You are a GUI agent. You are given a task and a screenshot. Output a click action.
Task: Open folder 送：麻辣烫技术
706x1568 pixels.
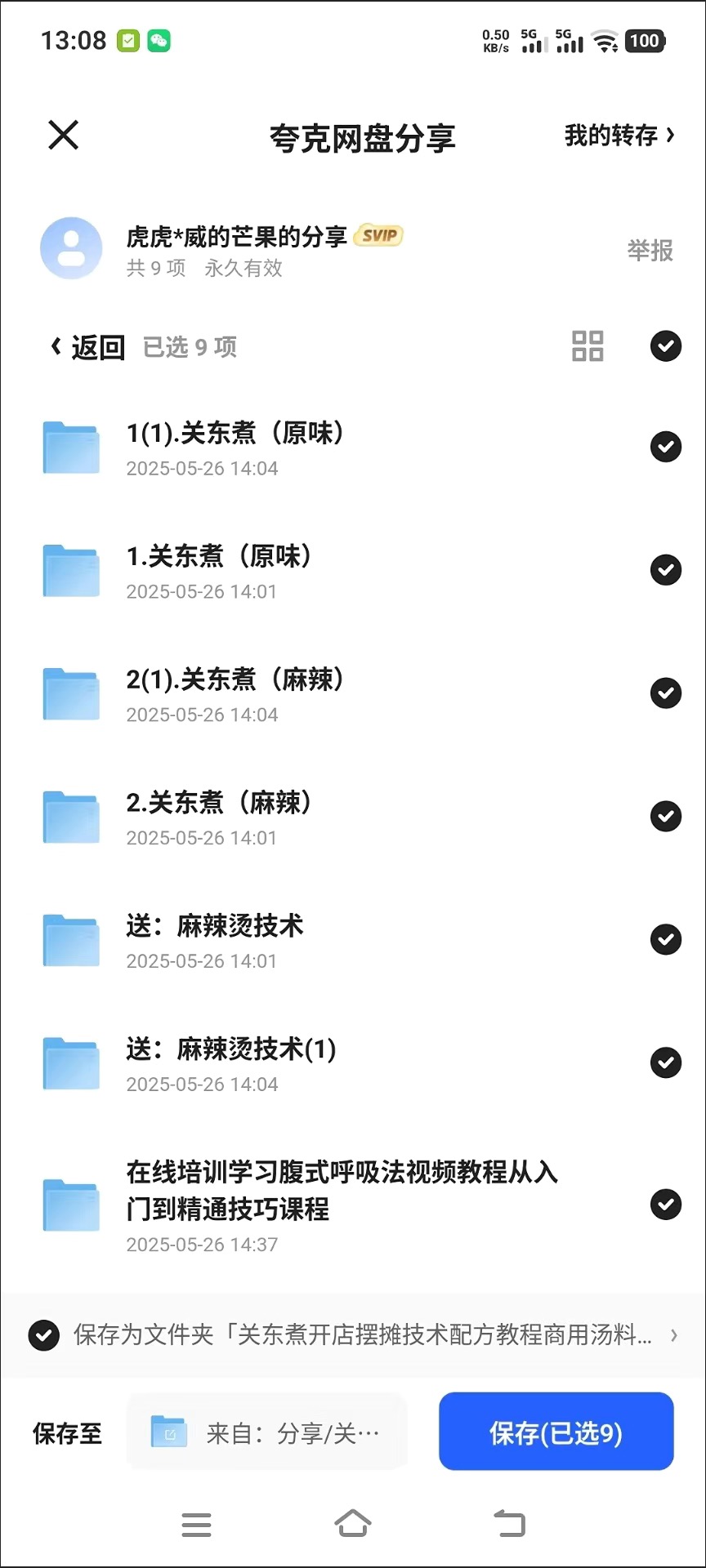pyautogui.click(x=214, y=940)
